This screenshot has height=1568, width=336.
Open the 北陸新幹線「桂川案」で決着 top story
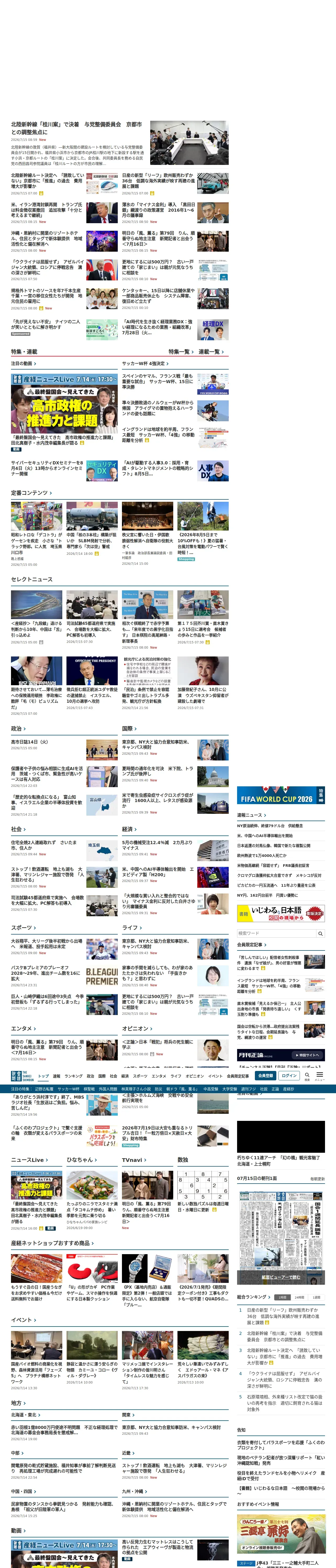click(76, 128)
